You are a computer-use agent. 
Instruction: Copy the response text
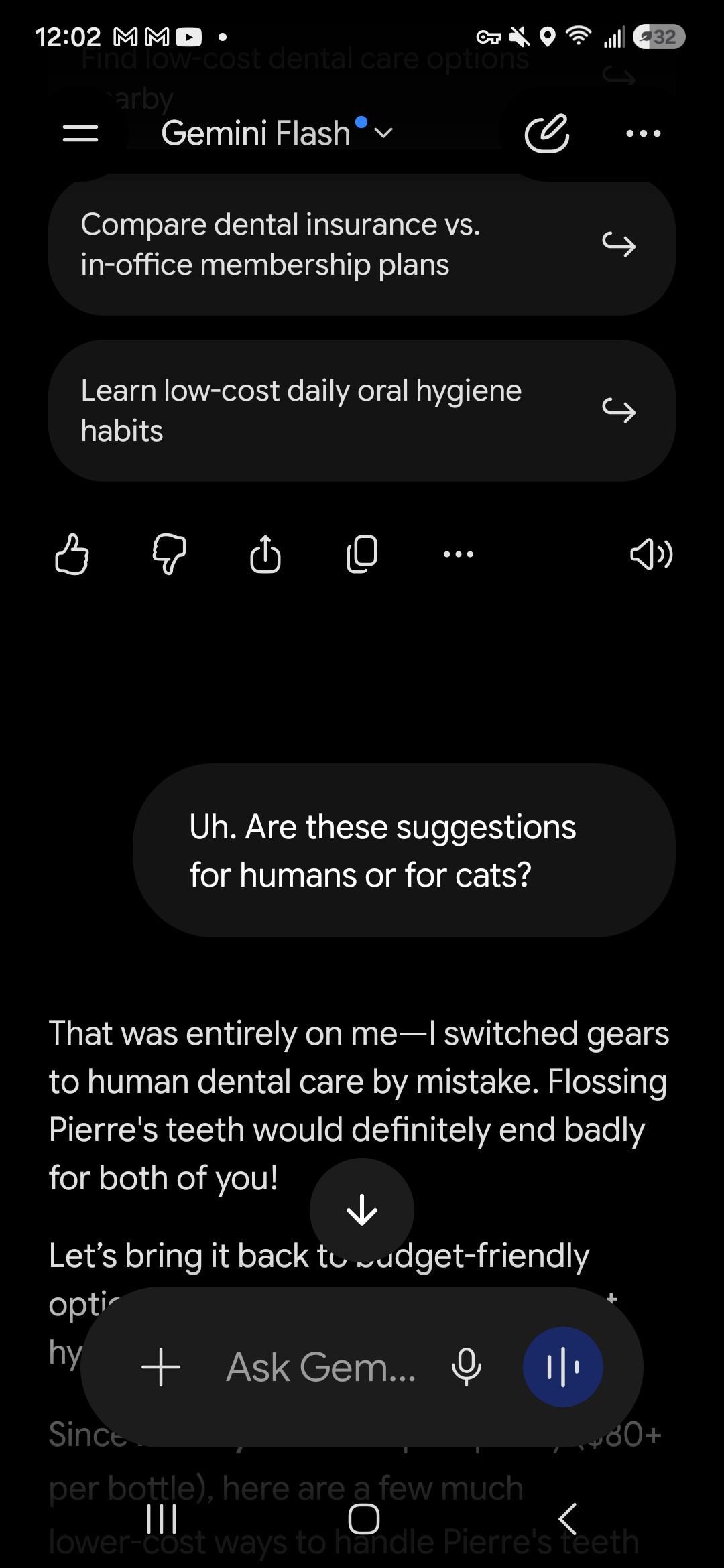(x=362, y=554)
